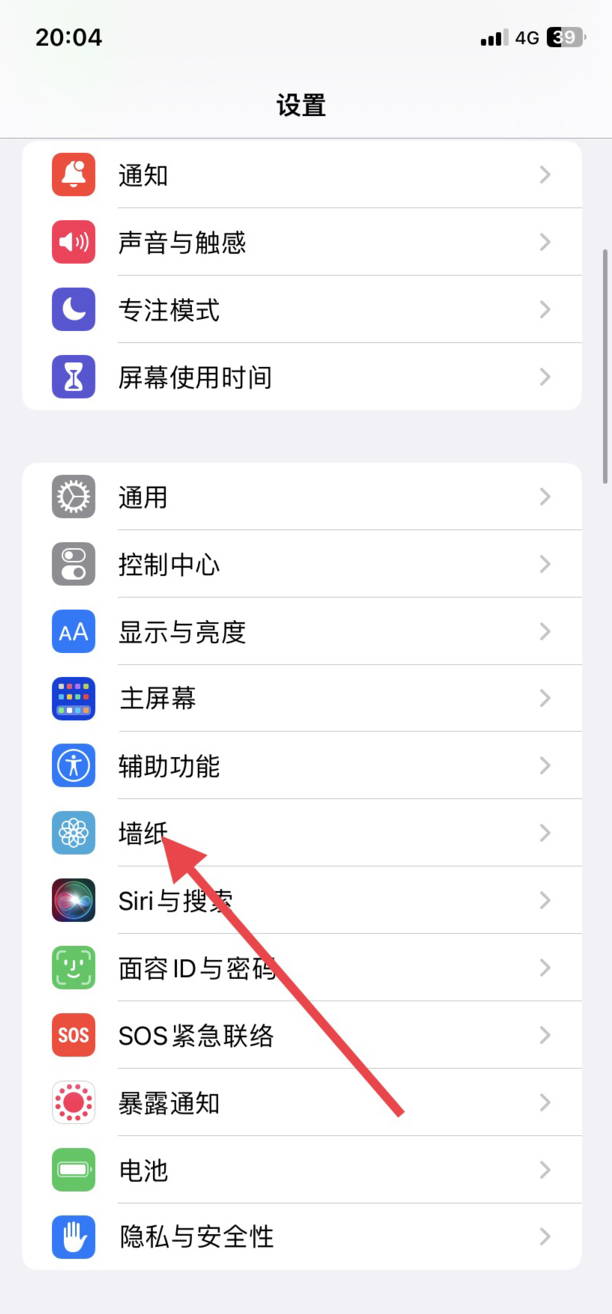Open 面容ID与密码 settings
The width and height of the screenshot is (612, 1314).
coord(302,967)
